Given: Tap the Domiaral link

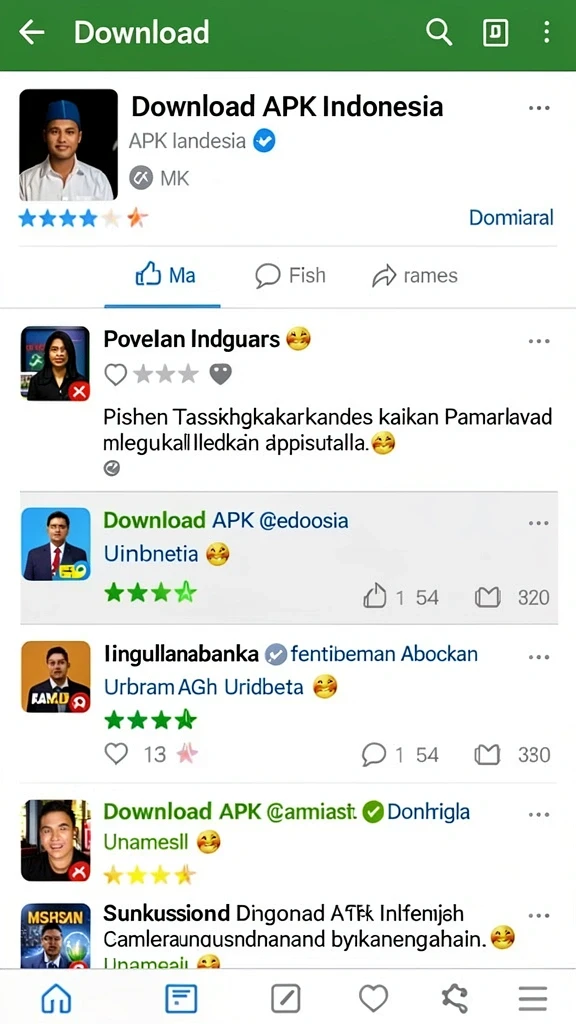Looking at the screenshot, I should coord(511,217).
